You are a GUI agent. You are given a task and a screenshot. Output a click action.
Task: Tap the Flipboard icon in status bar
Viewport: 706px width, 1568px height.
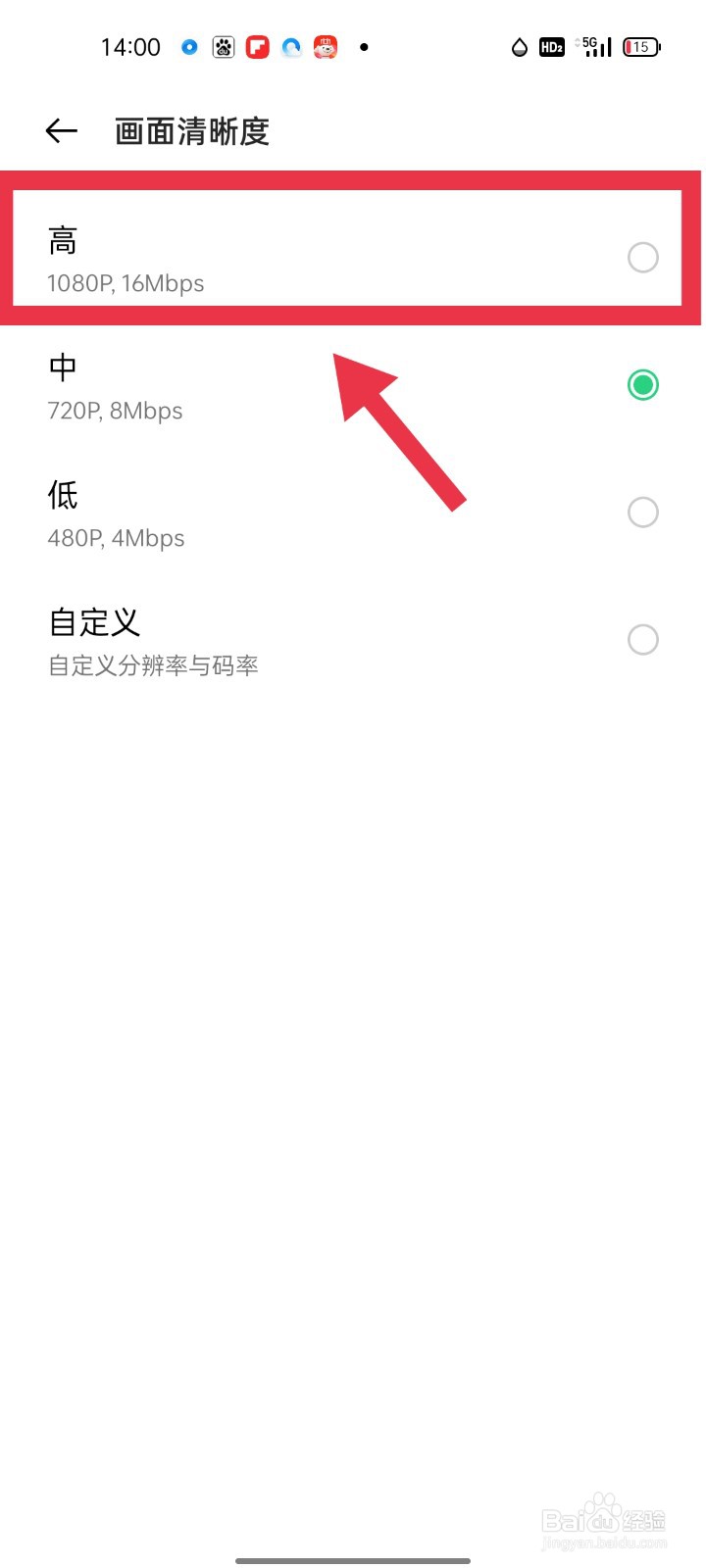[x=257, y=46]
